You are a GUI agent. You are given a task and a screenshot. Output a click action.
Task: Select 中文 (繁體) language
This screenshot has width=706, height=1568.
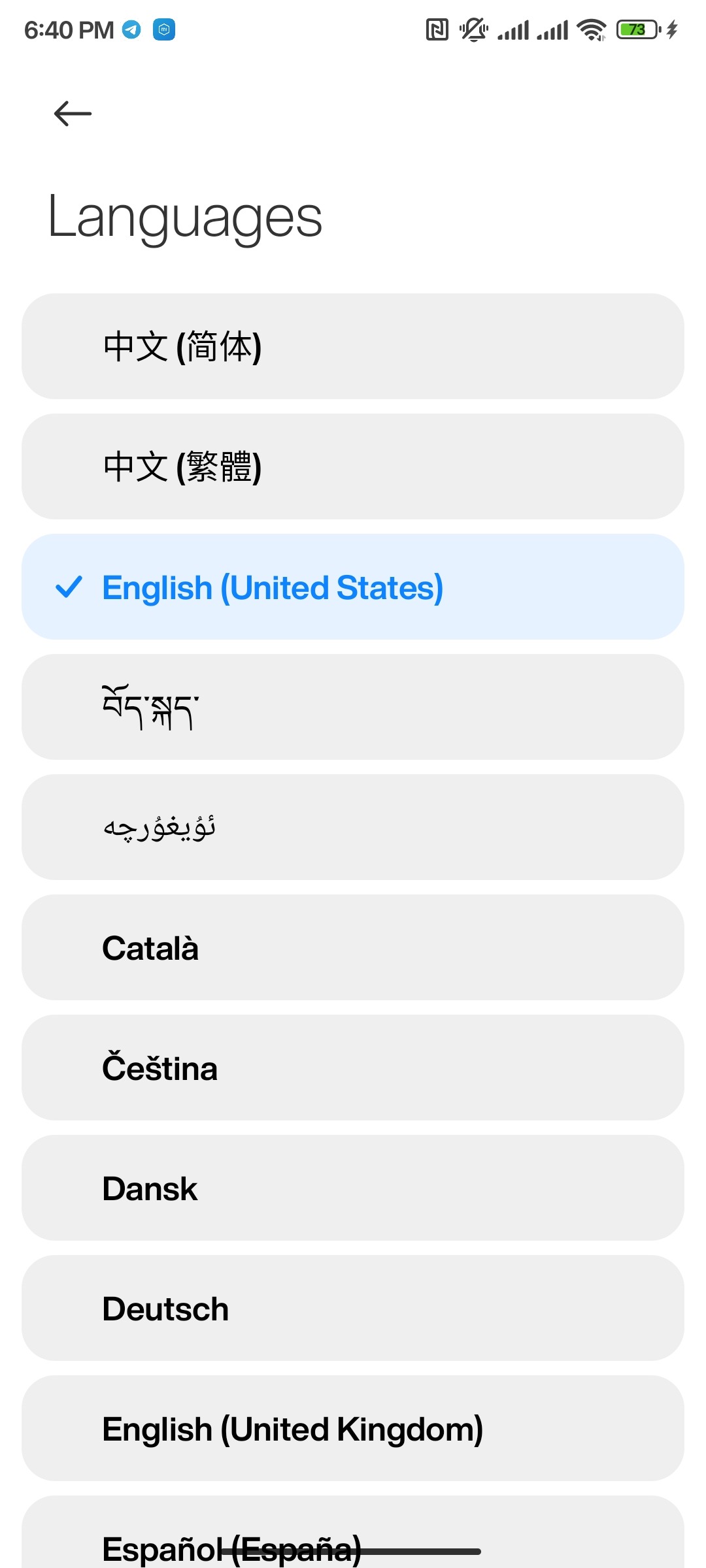[353, 466]
